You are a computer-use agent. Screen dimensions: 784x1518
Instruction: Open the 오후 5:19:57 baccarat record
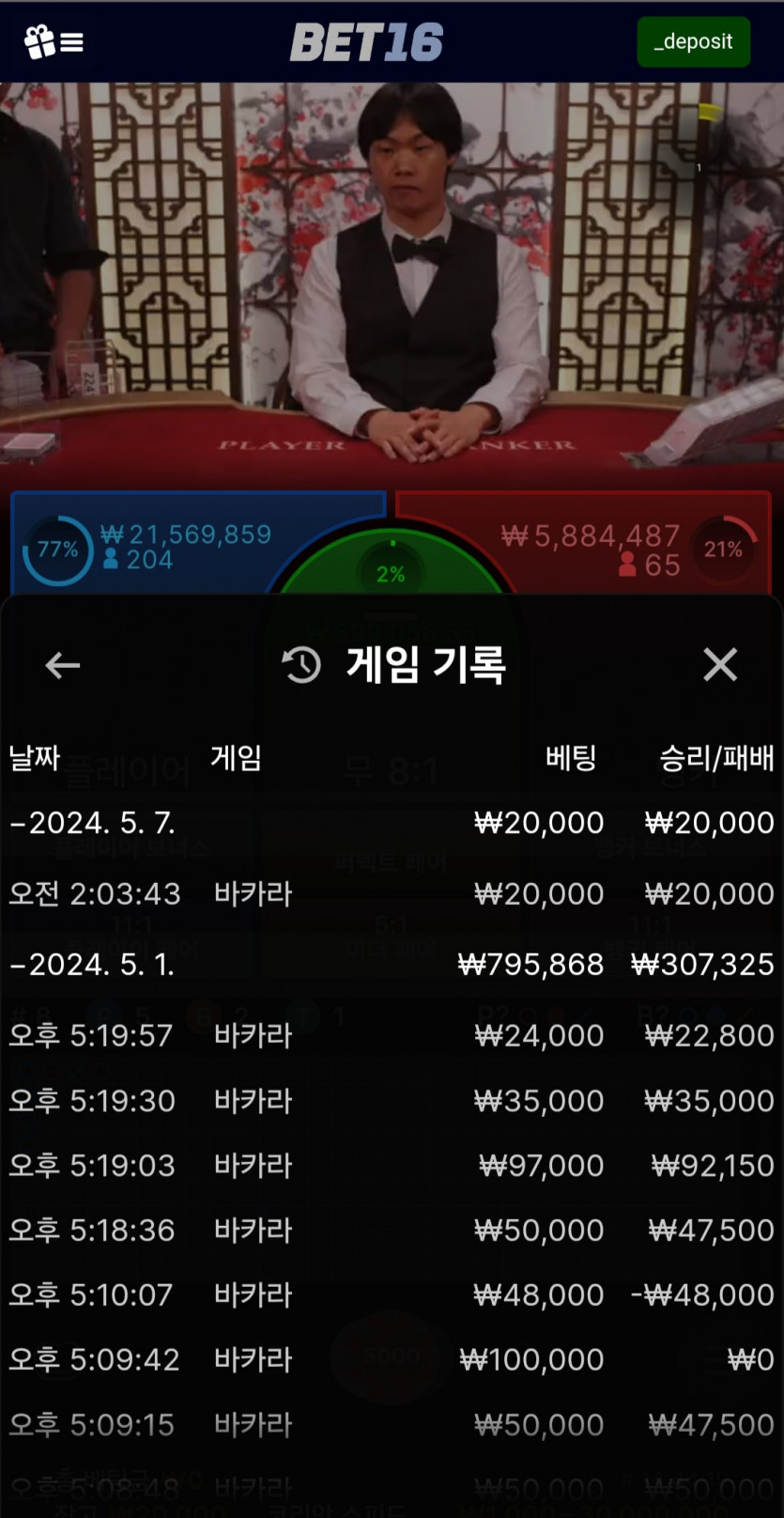click(x=391, y=1035)
